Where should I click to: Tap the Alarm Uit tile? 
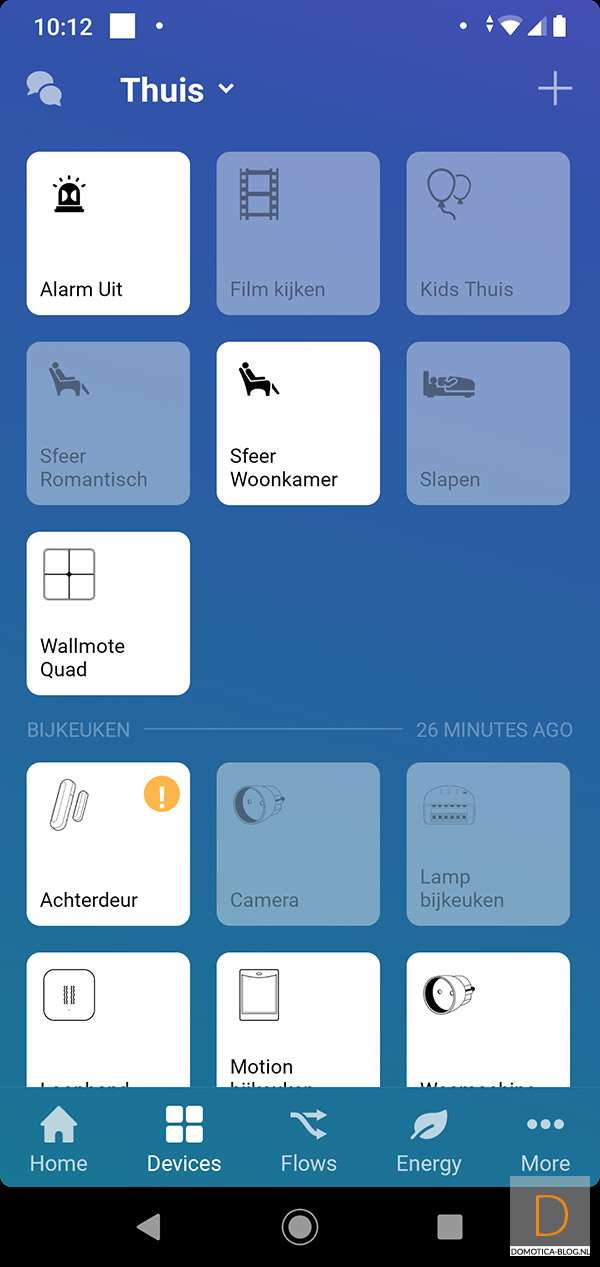pyautogui.click(x=108, y=233)
